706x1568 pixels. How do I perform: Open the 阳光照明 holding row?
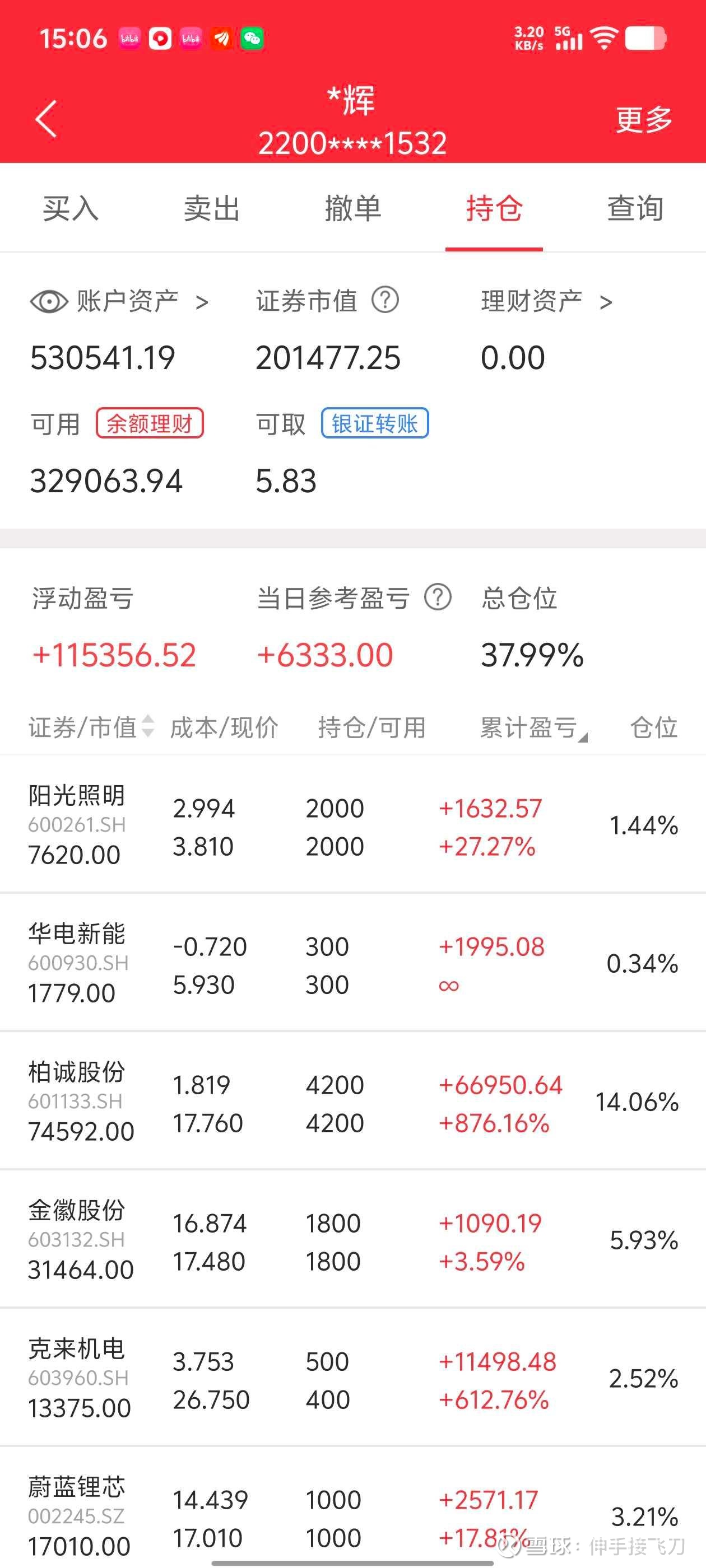352,825
